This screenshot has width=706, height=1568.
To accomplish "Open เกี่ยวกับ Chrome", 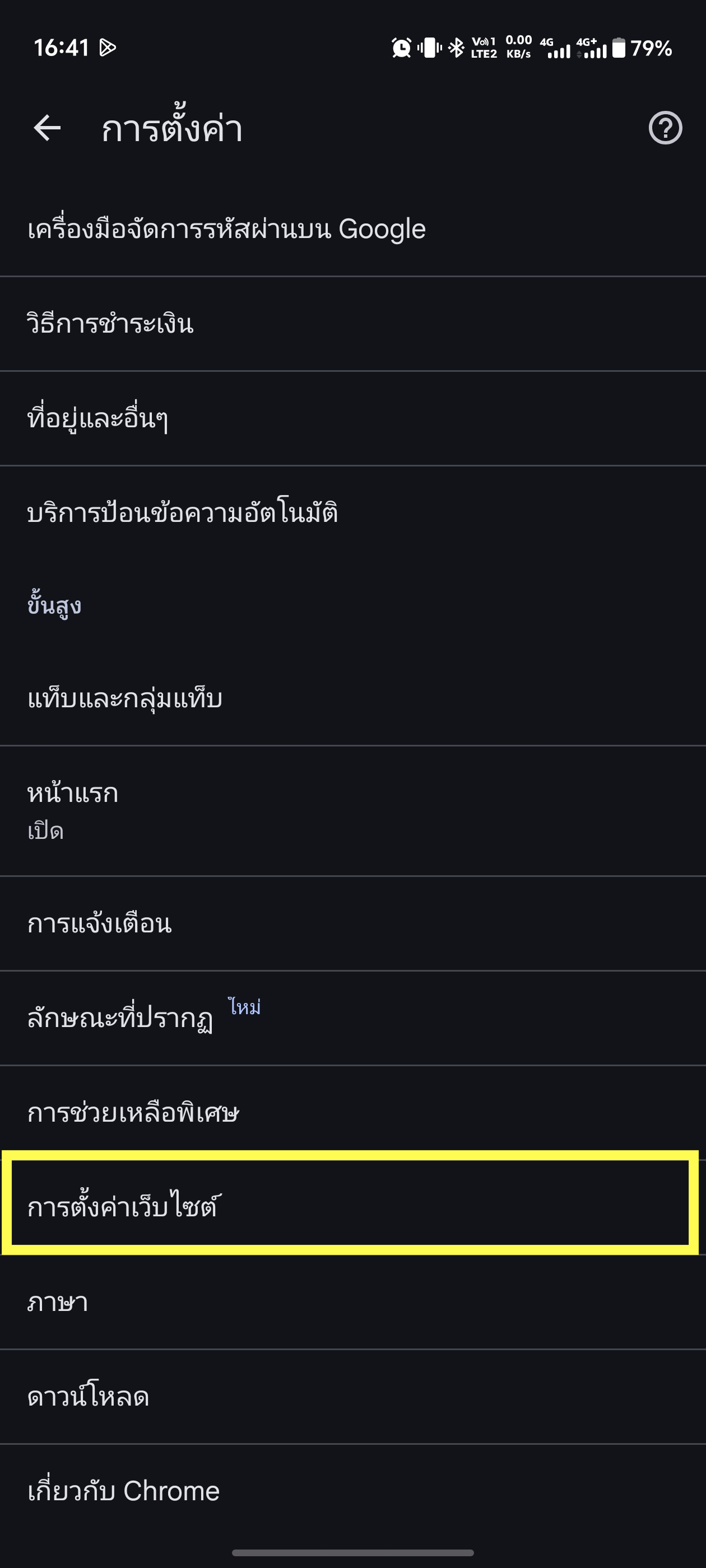I will (352, 1491).
